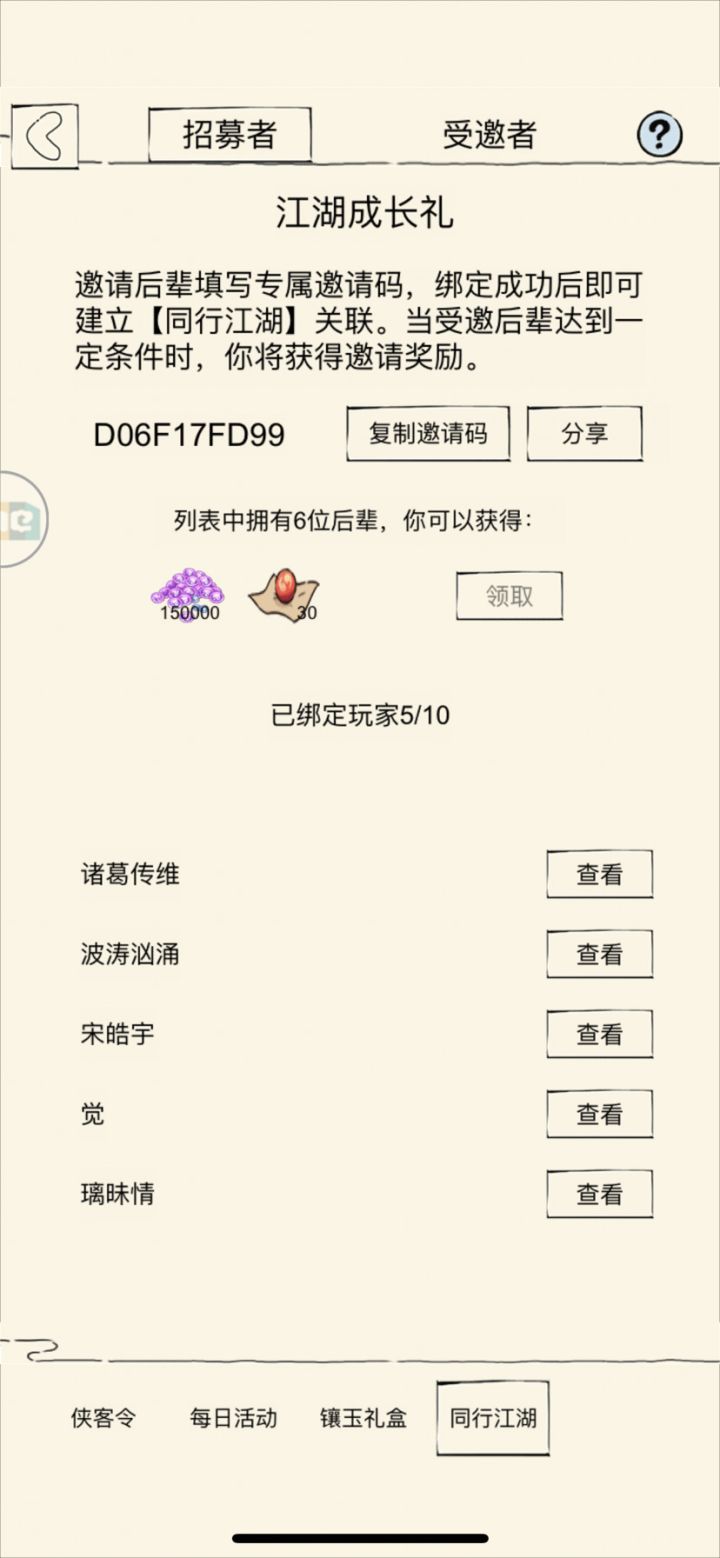Click 查看 next to 诸葛传维

pos(599,874)
